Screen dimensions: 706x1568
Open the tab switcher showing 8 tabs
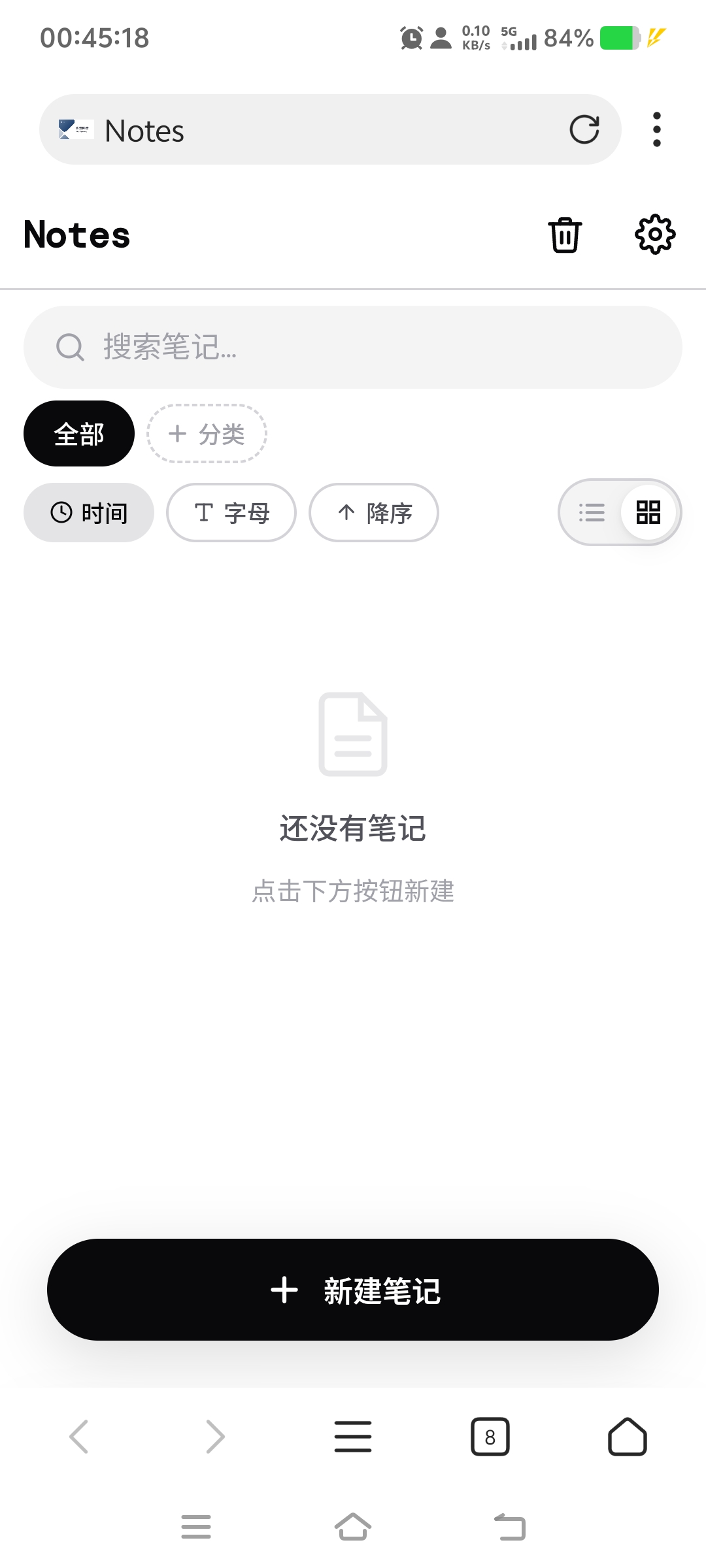click(x=490, y=1437)
